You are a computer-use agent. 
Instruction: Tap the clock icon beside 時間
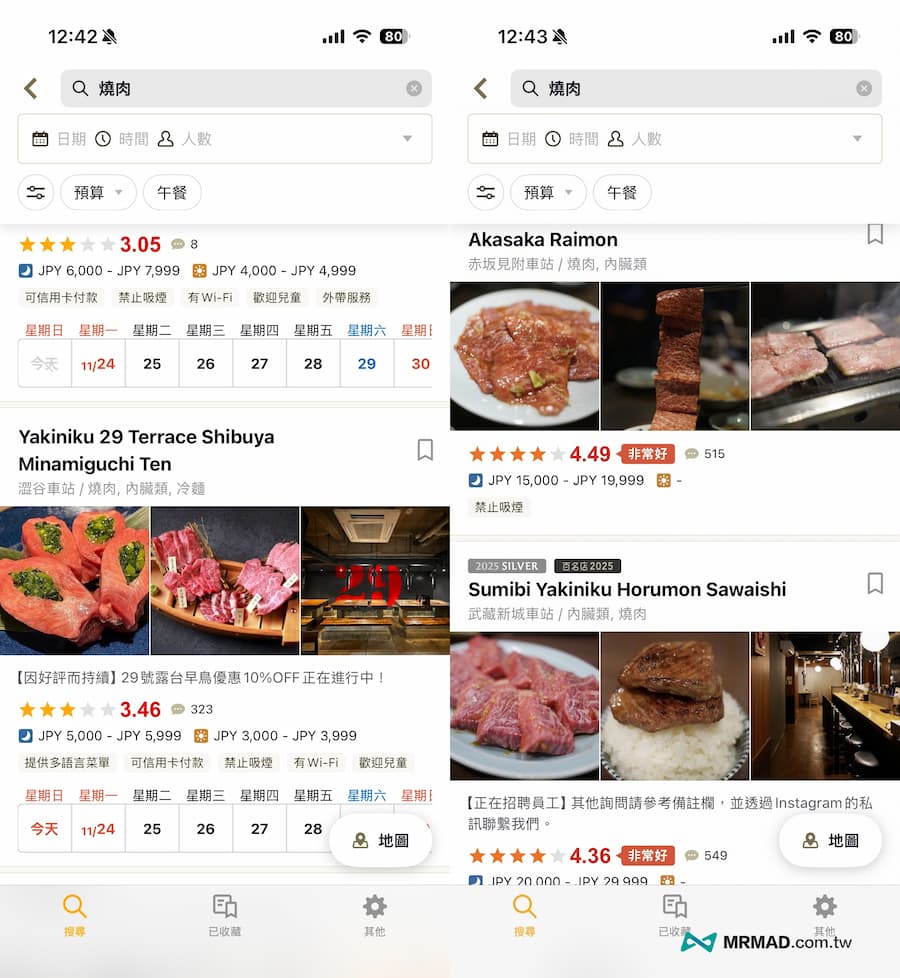pyautogui.click(x=103, y=138)
